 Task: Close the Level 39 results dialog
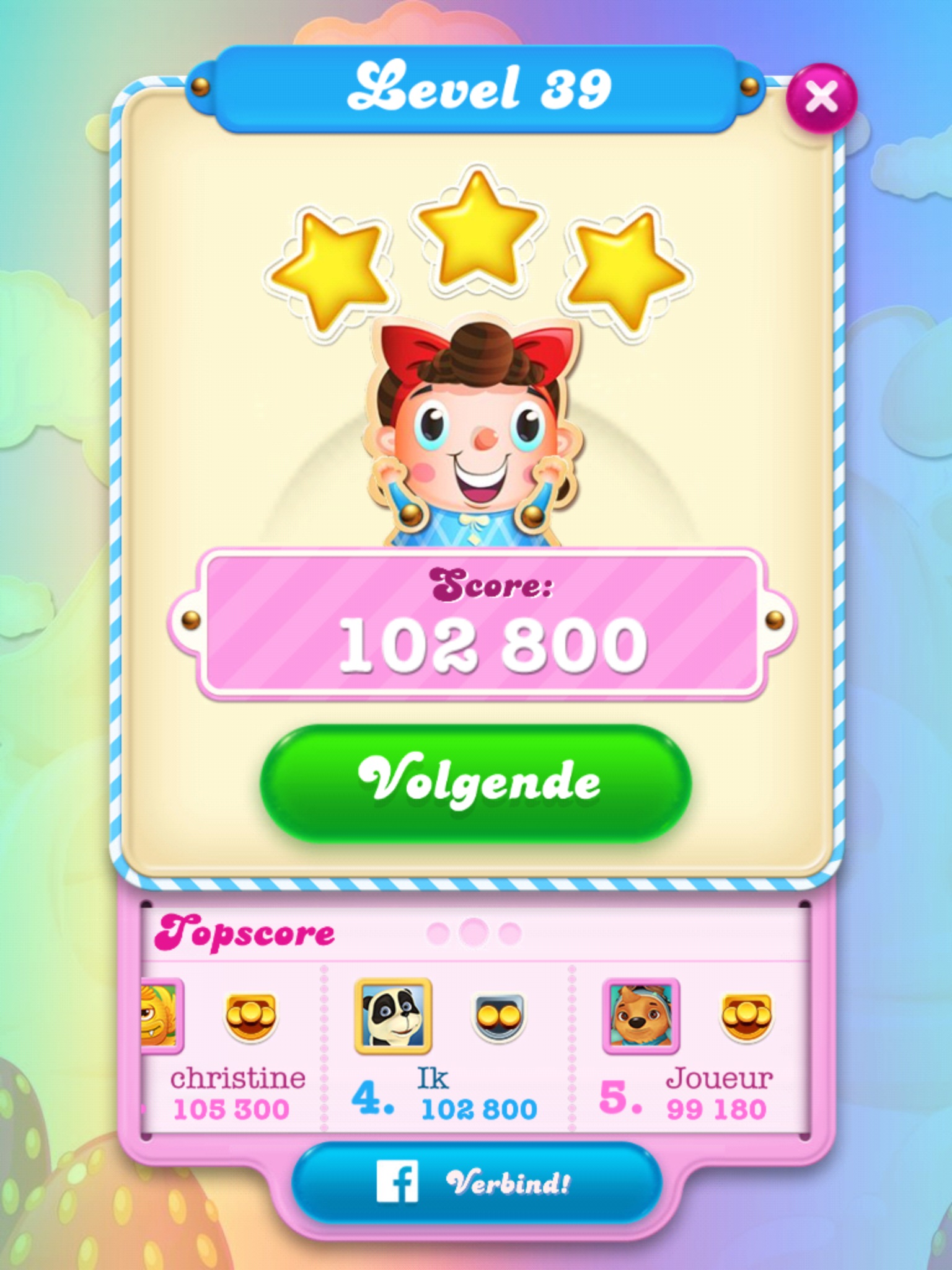(x=821, y=97)
